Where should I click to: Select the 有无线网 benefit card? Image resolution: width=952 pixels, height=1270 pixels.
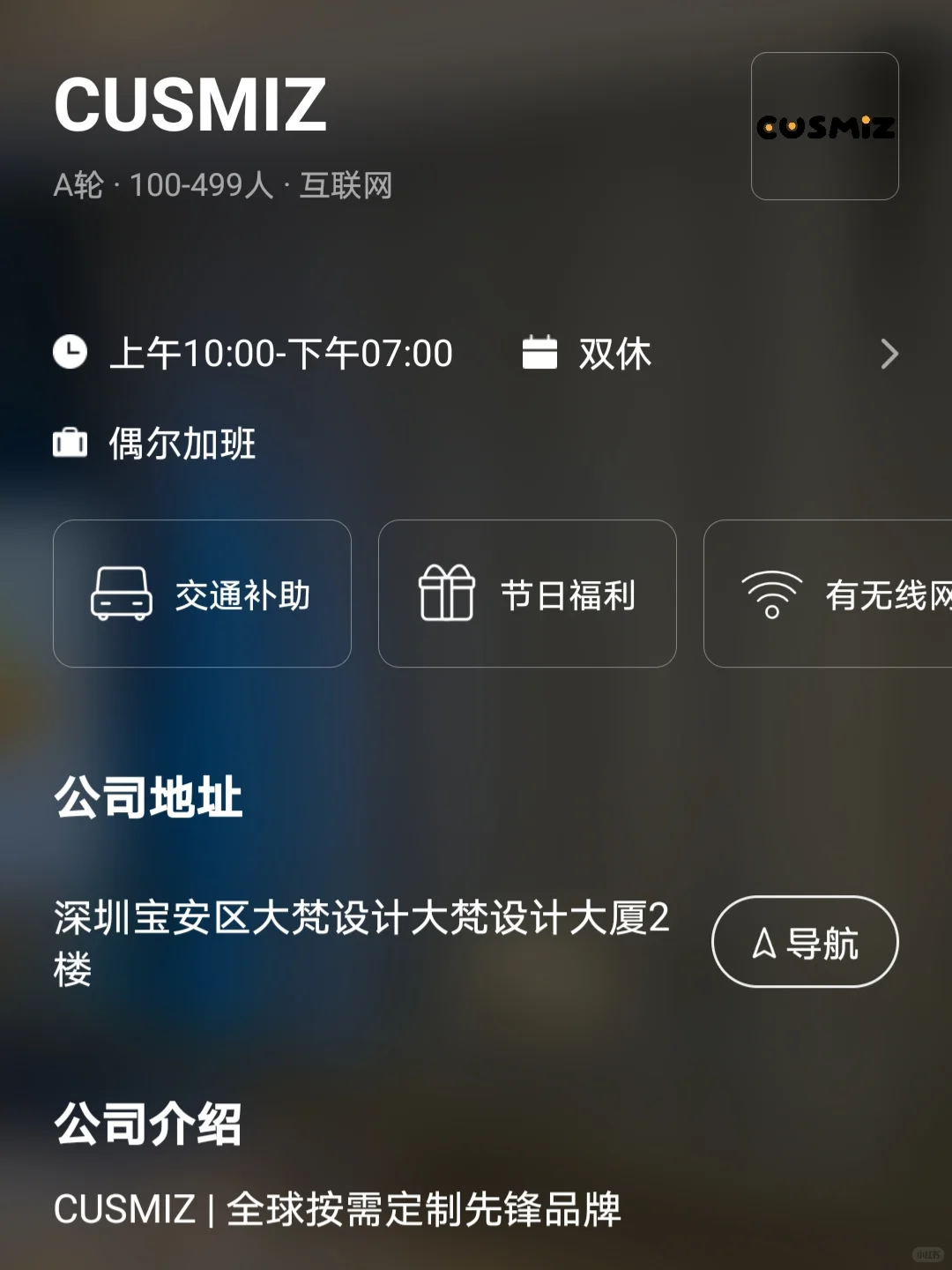828,594
